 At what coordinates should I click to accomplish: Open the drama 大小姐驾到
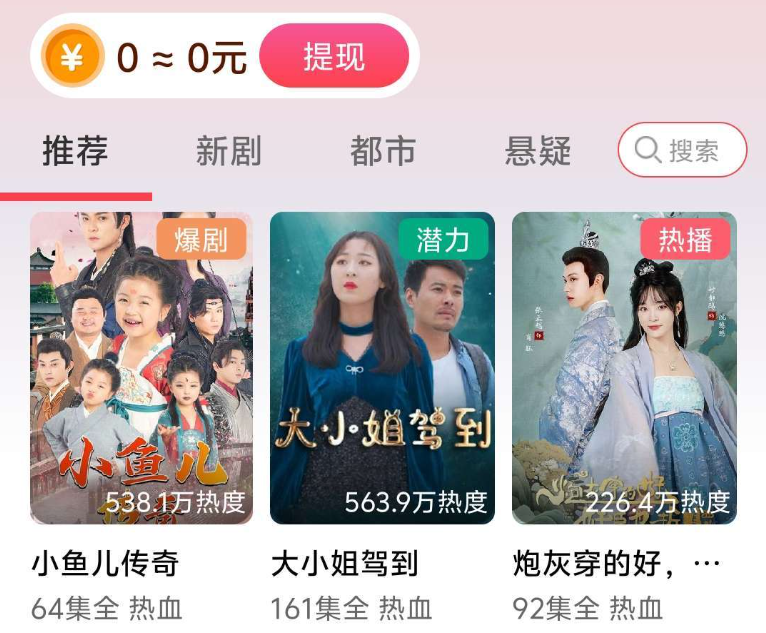pos(382,368)
